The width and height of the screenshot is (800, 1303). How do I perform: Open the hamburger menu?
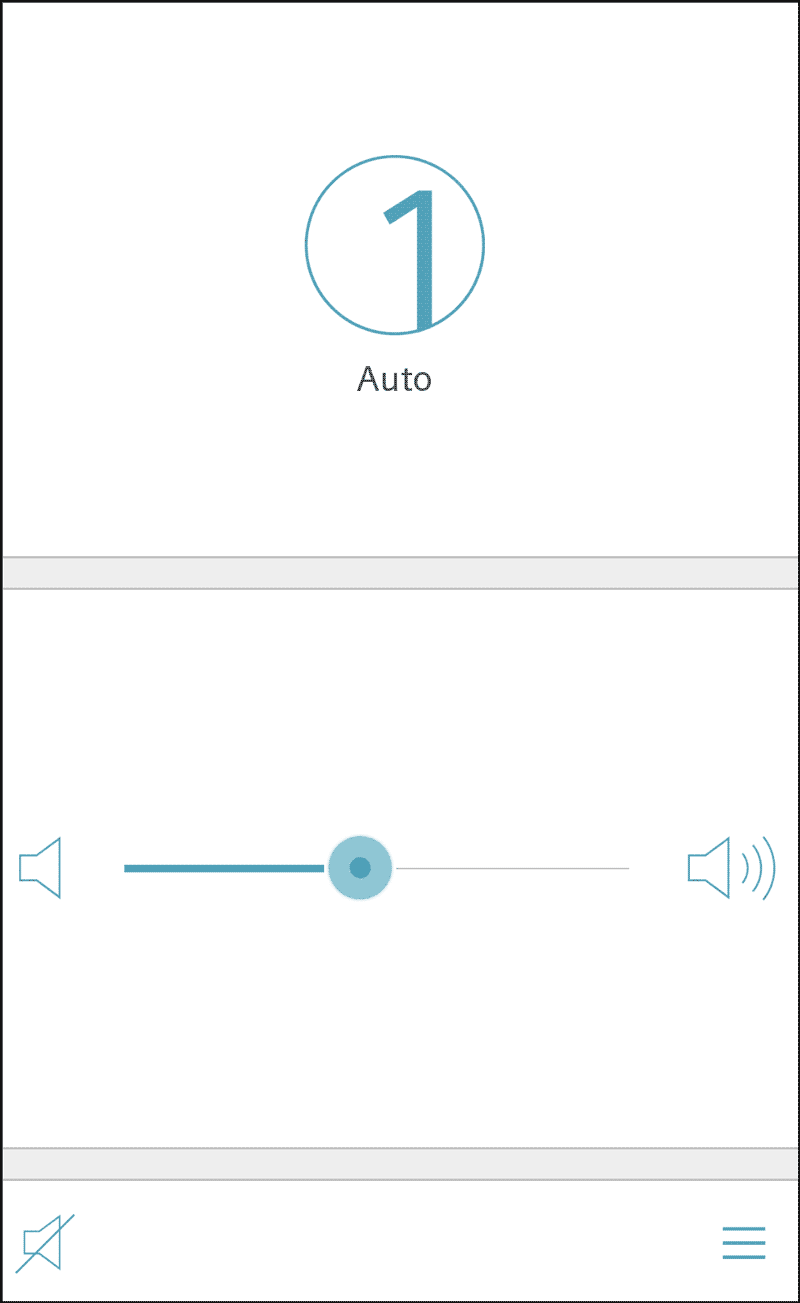[744, 1243]
